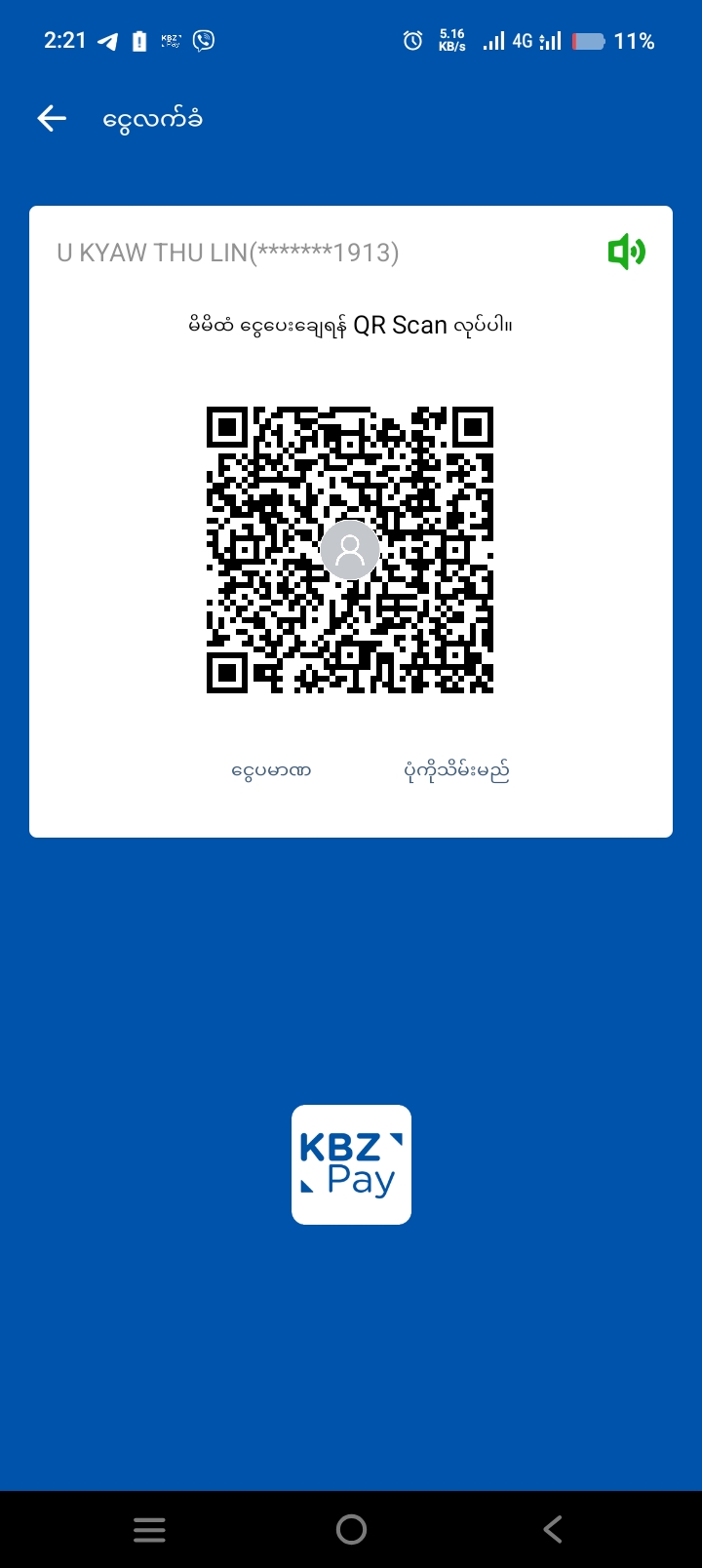Tap ပုံကိုသိမ်းမည် to save QR image
The image size is (702, 1568).
tap(456, 771)
